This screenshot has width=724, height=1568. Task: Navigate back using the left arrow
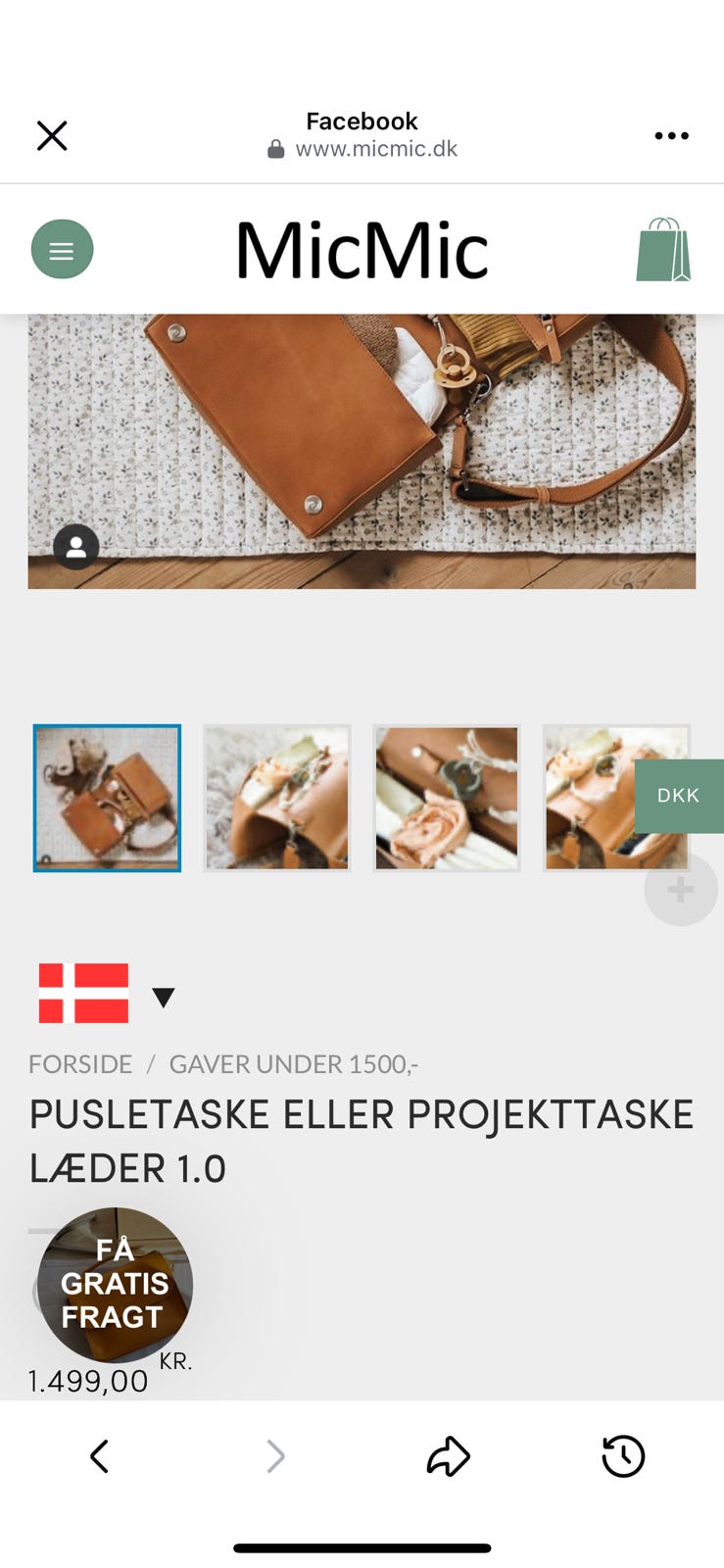99,1456
